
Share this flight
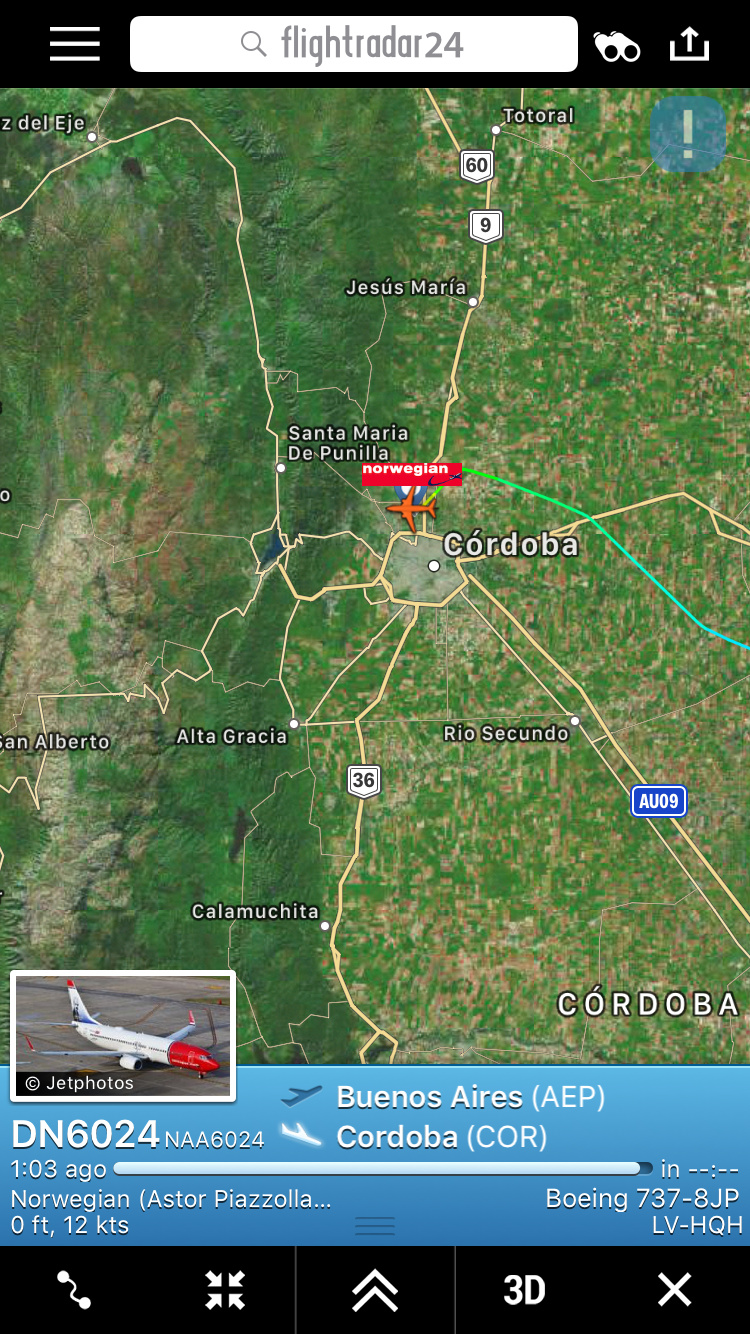pos(688,45)
